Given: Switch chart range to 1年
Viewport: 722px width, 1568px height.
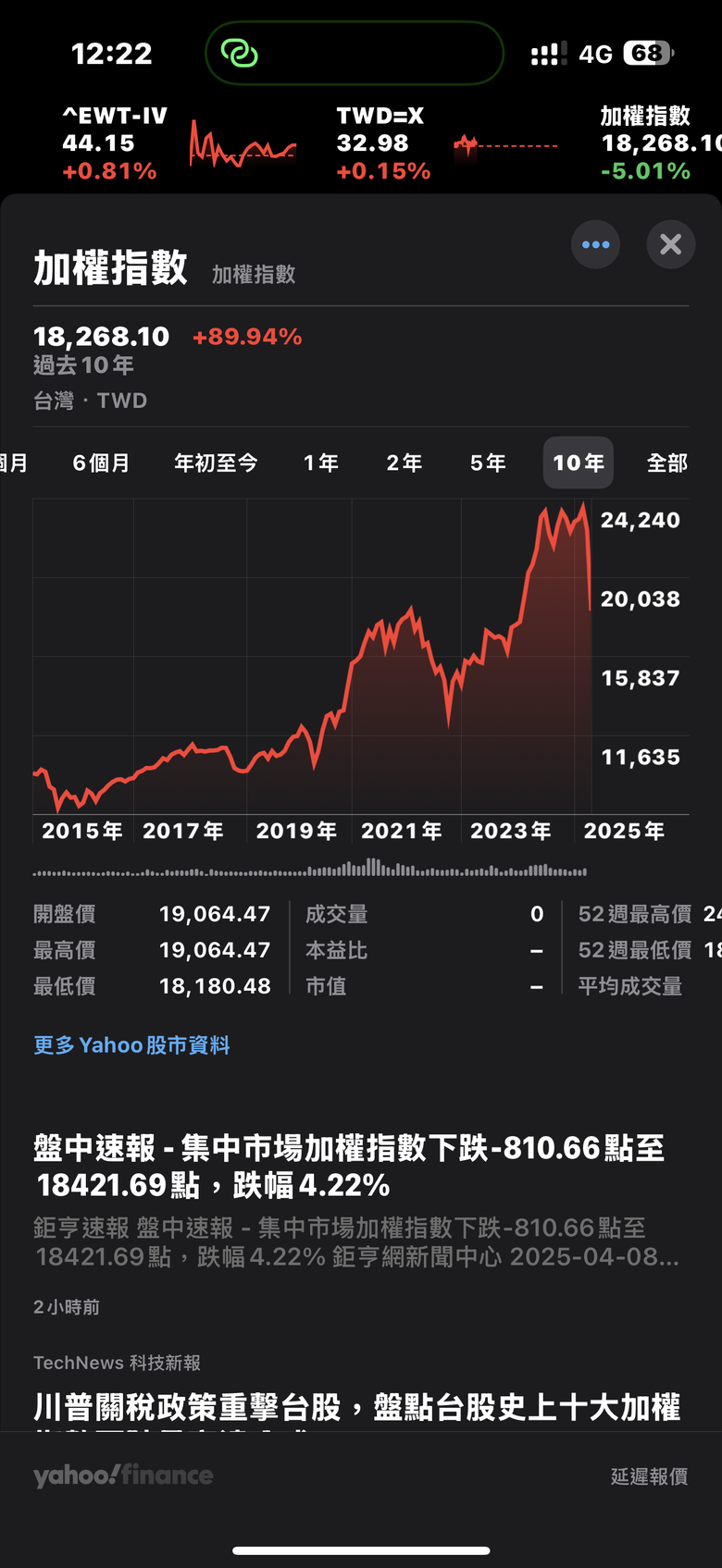Looking at the screenshot, I should tap(320, 463).
